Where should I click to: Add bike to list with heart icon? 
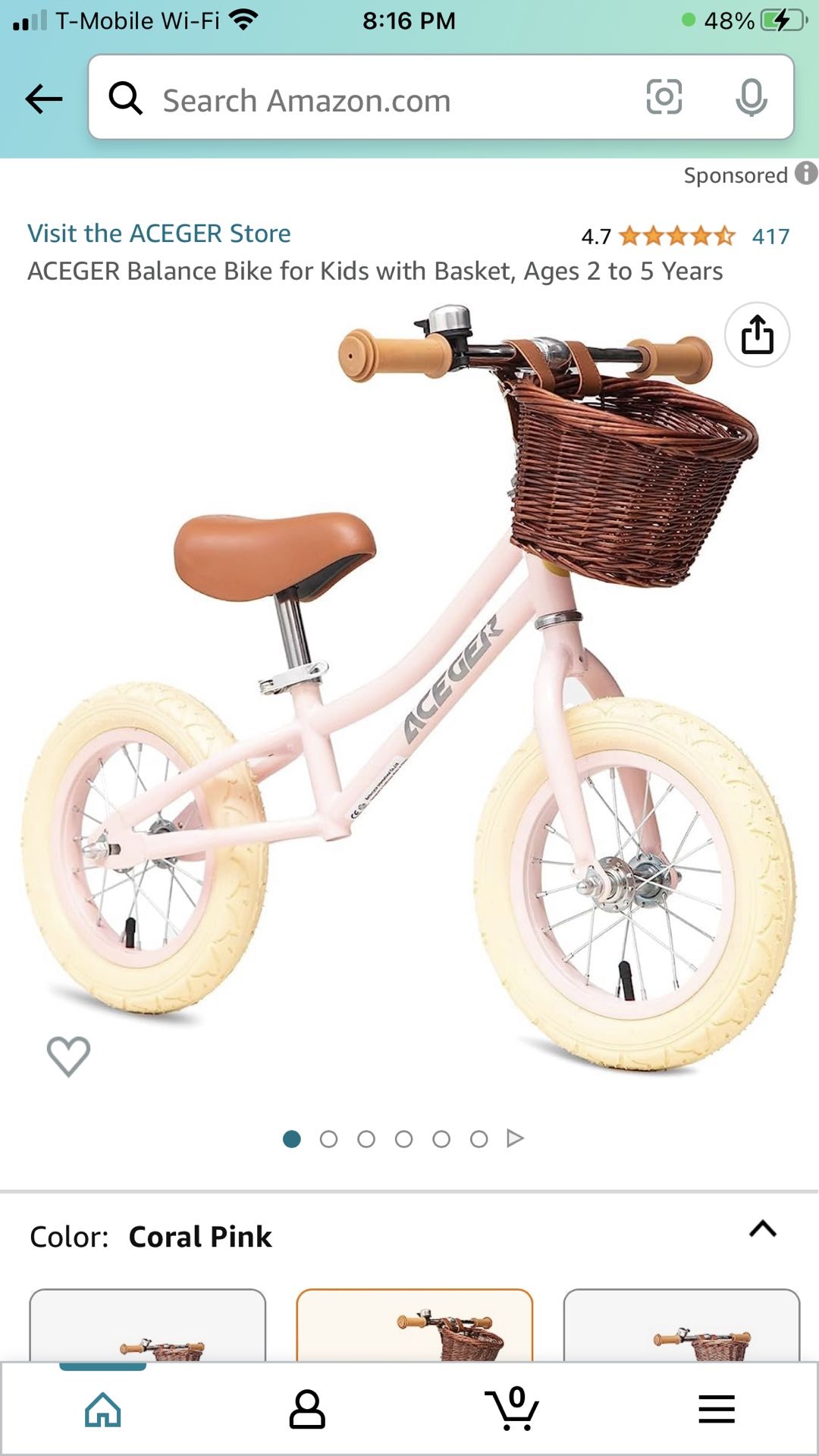point(68,1056)
